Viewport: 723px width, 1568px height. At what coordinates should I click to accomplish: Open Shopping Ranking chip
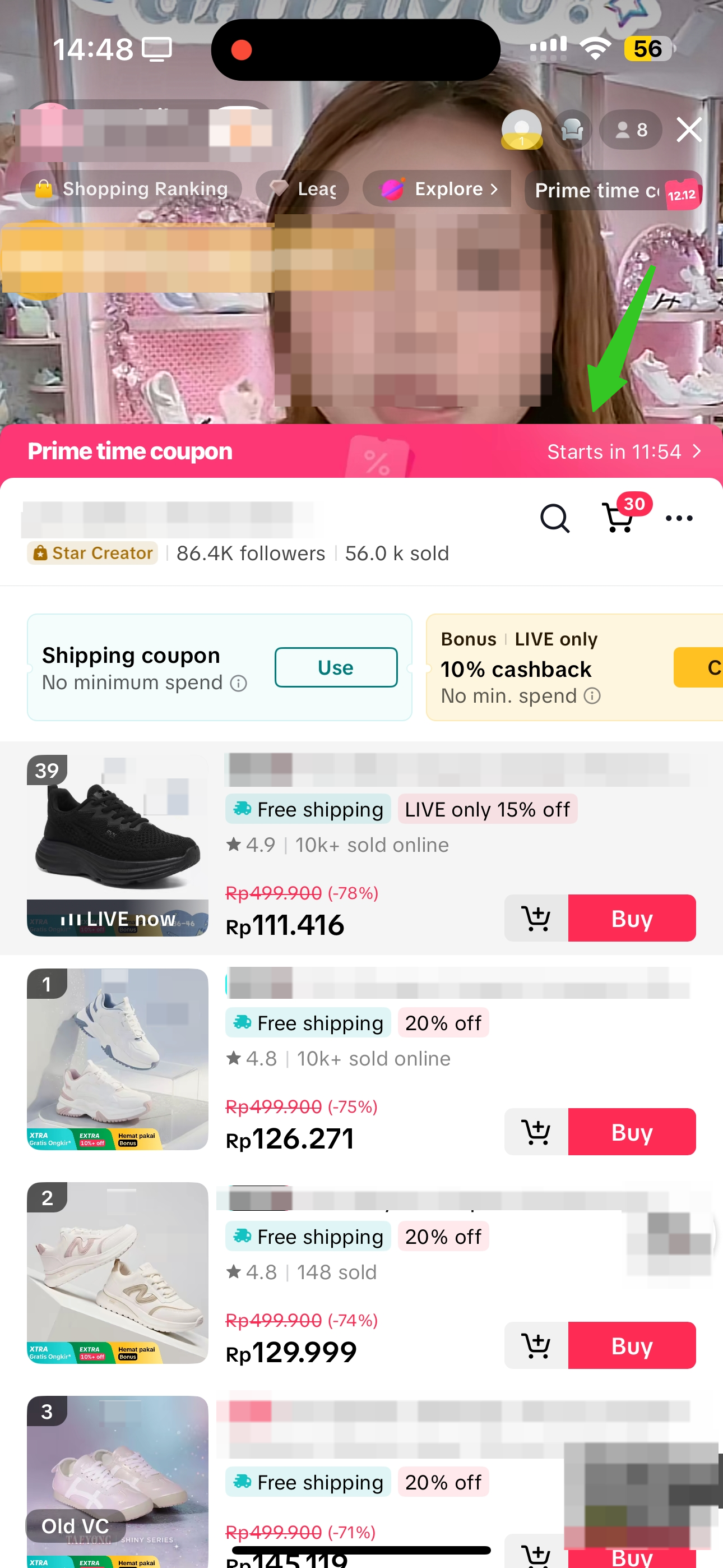132,188
